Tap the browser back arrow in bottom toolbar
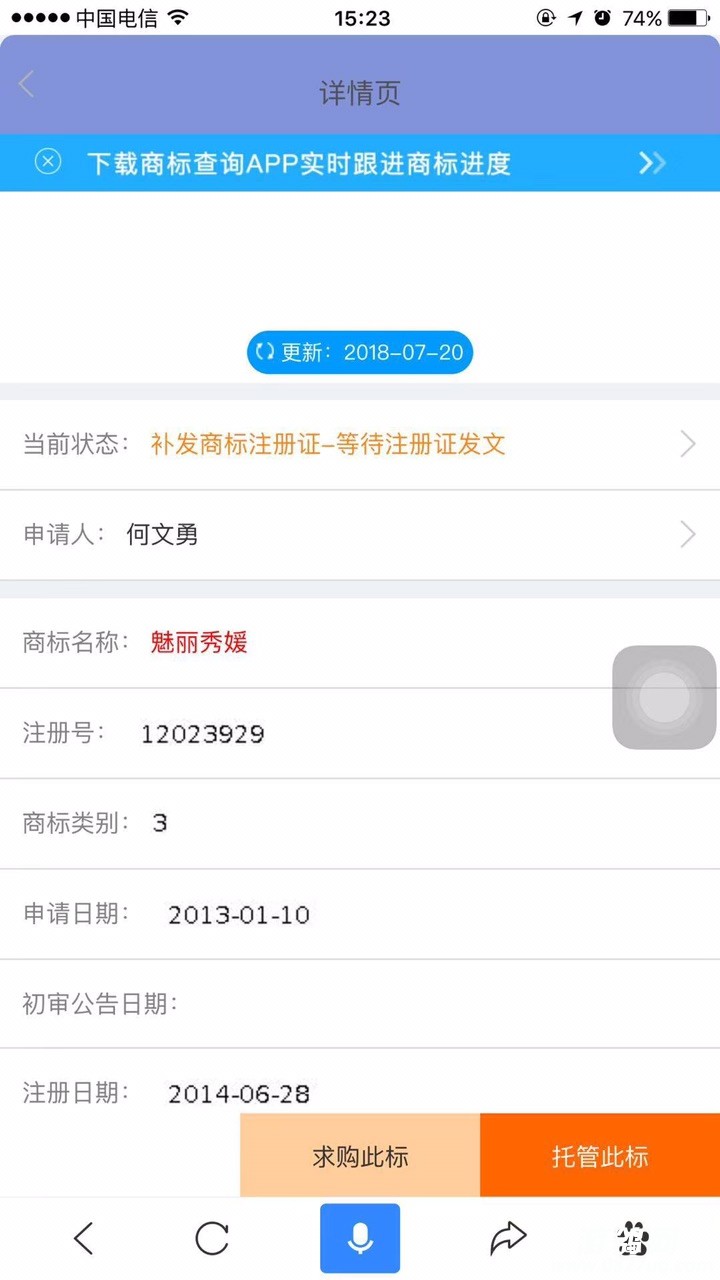This screenshot has height=1280, width=720. coord(84,1238)
